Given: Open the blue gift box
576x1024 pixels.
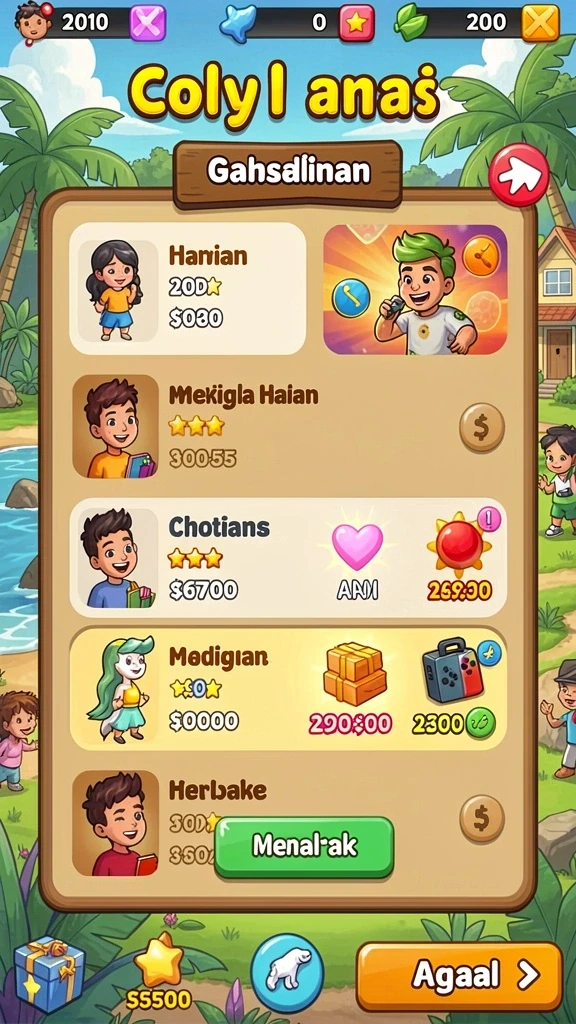Looking at the screenshot, I should [50, 973].
